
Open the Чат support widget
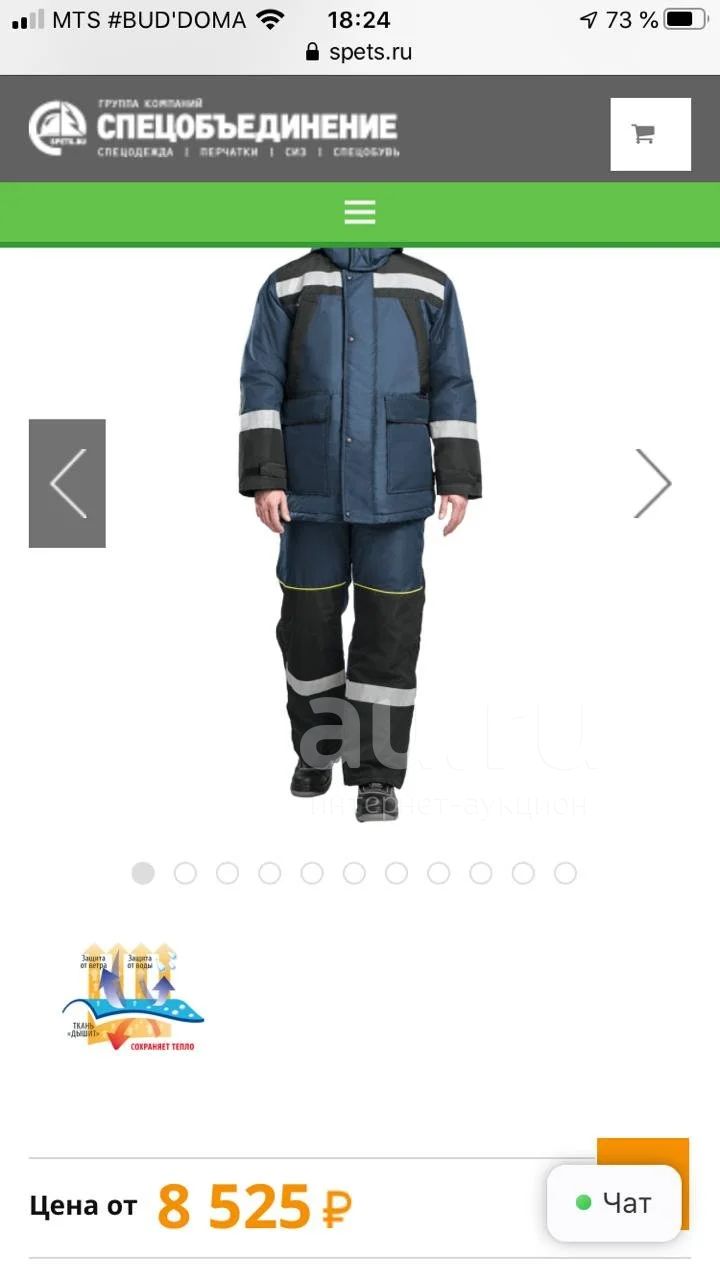pos(614,1203)
